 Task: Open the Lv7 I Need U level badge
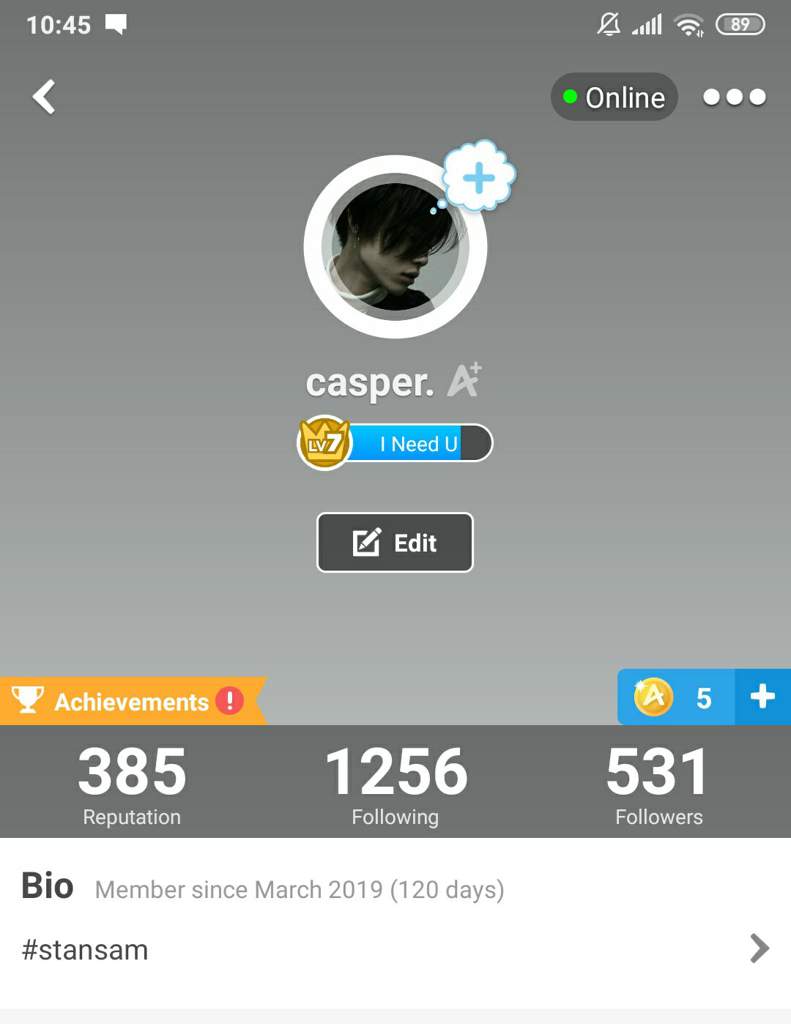395,444
